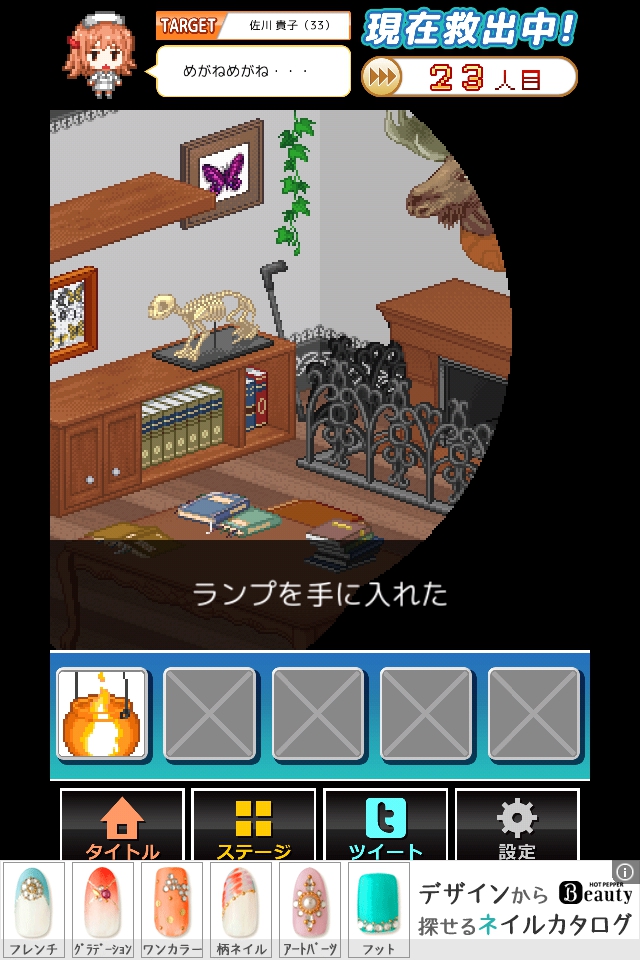Screen dimensions: 640x960
Task: Tweet about the game (ツイート)
Action: pyautogui.click(x=385, y=826)
